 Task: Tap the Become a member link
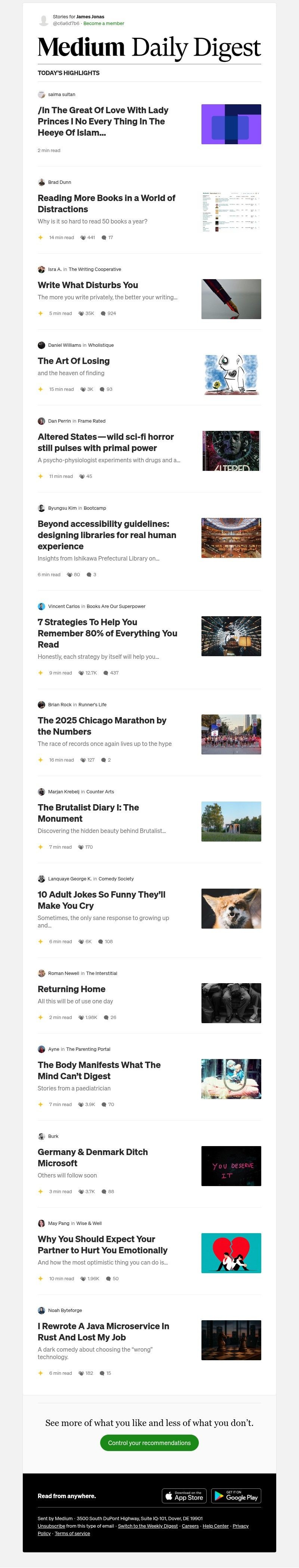click(x=104, y=24)
